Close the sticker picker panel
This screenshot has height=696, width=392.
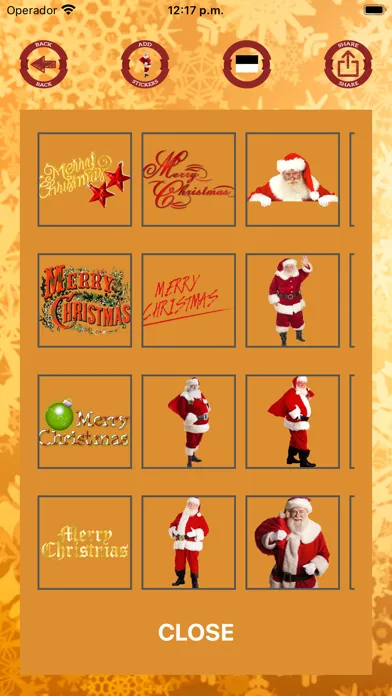coord(196,632)
